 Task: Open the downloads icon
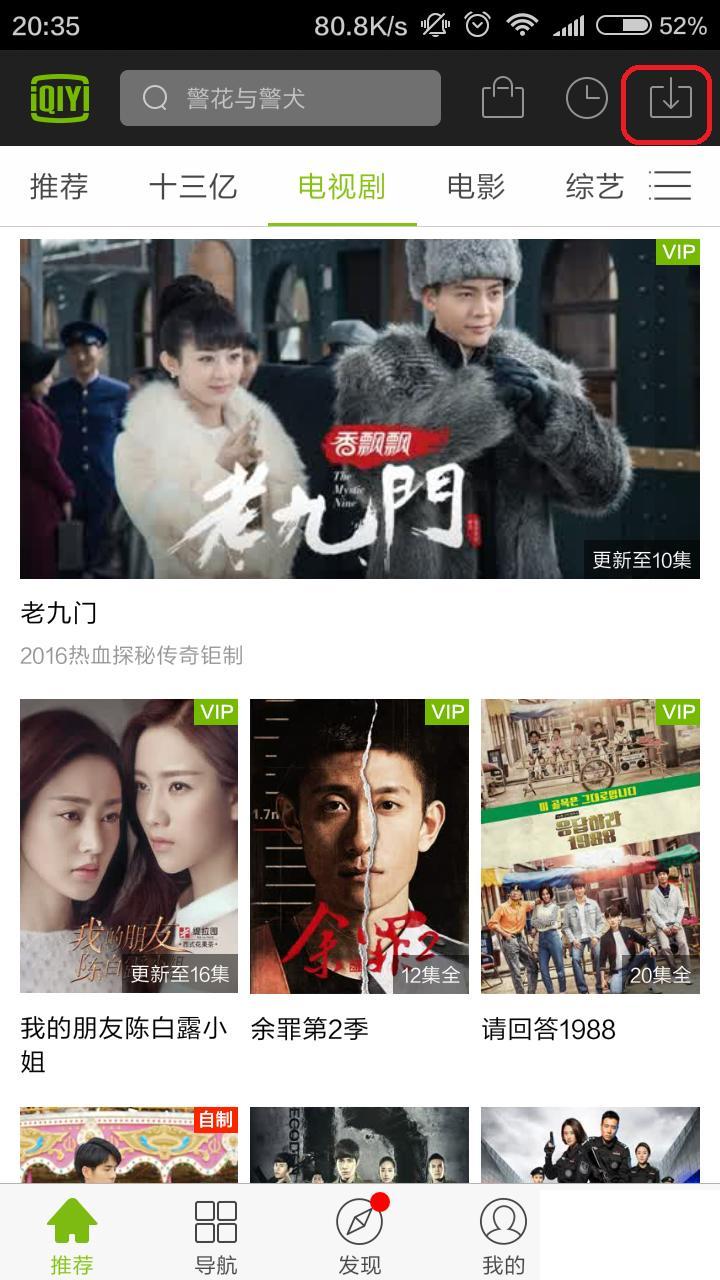coord(670,98)
